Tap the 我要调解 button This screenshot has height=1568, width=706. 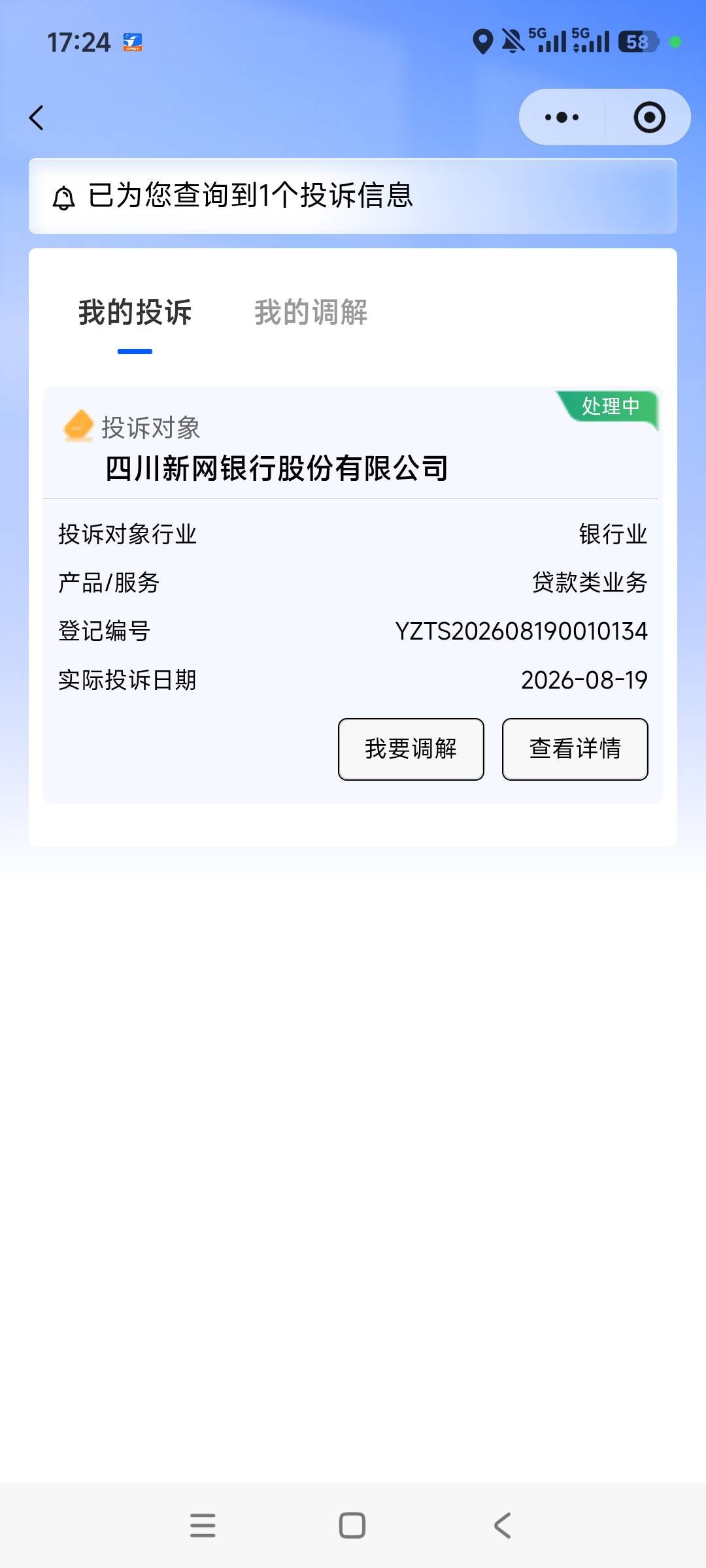pyautogui.click(x=411, y=749)
